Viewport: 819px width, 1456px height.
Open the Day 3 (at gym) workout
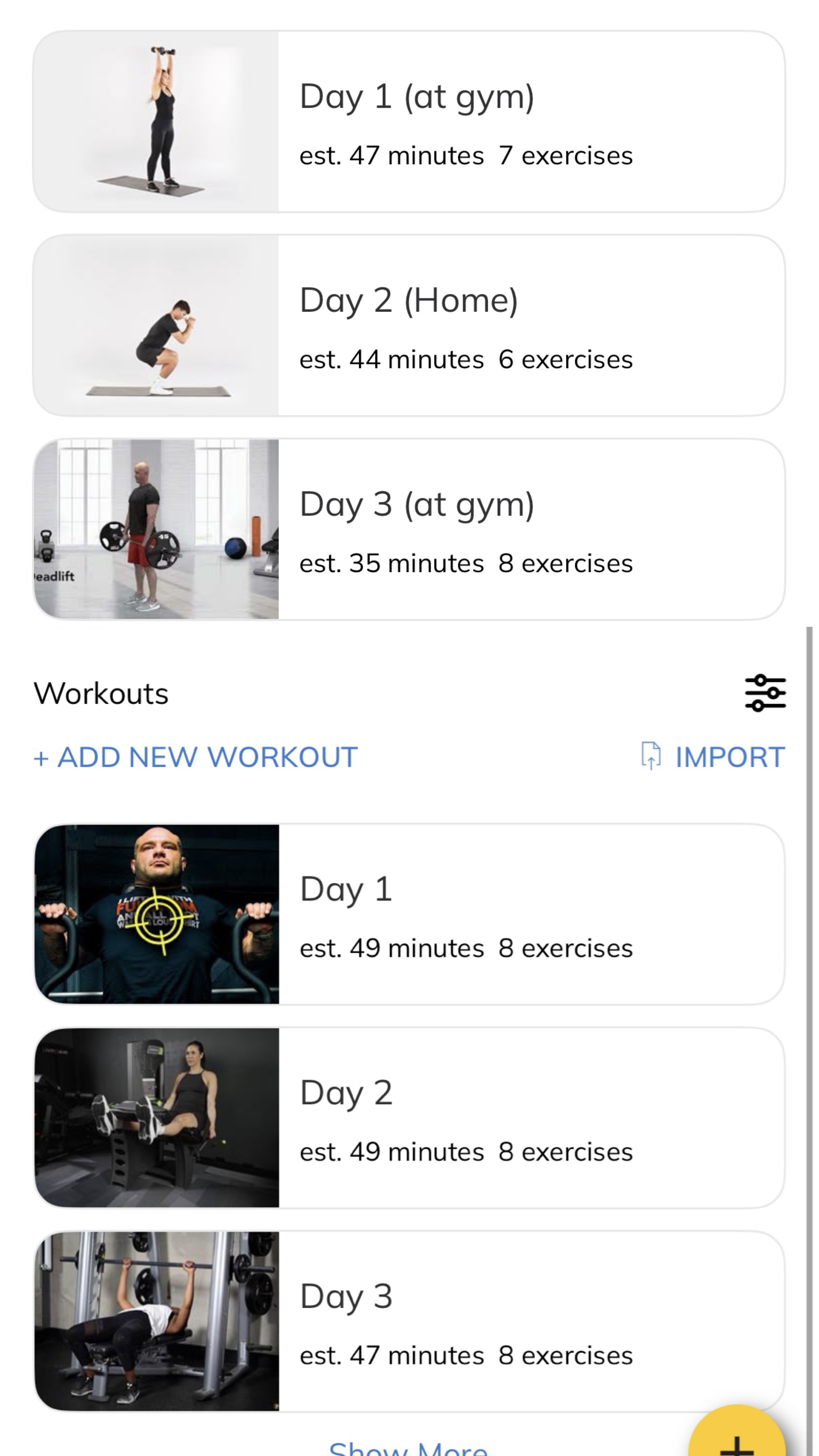409,529
